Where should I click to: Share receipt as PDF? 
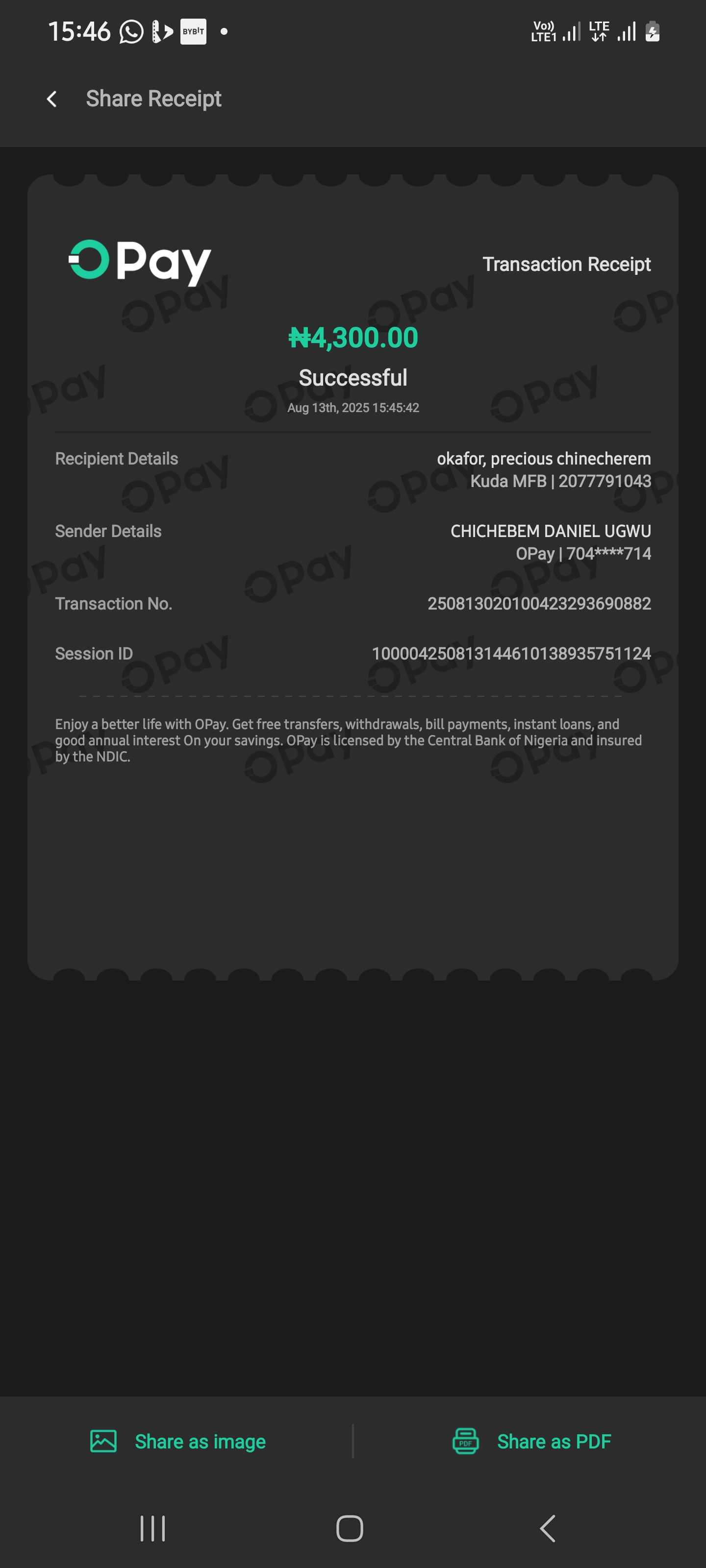(532, 1442)
